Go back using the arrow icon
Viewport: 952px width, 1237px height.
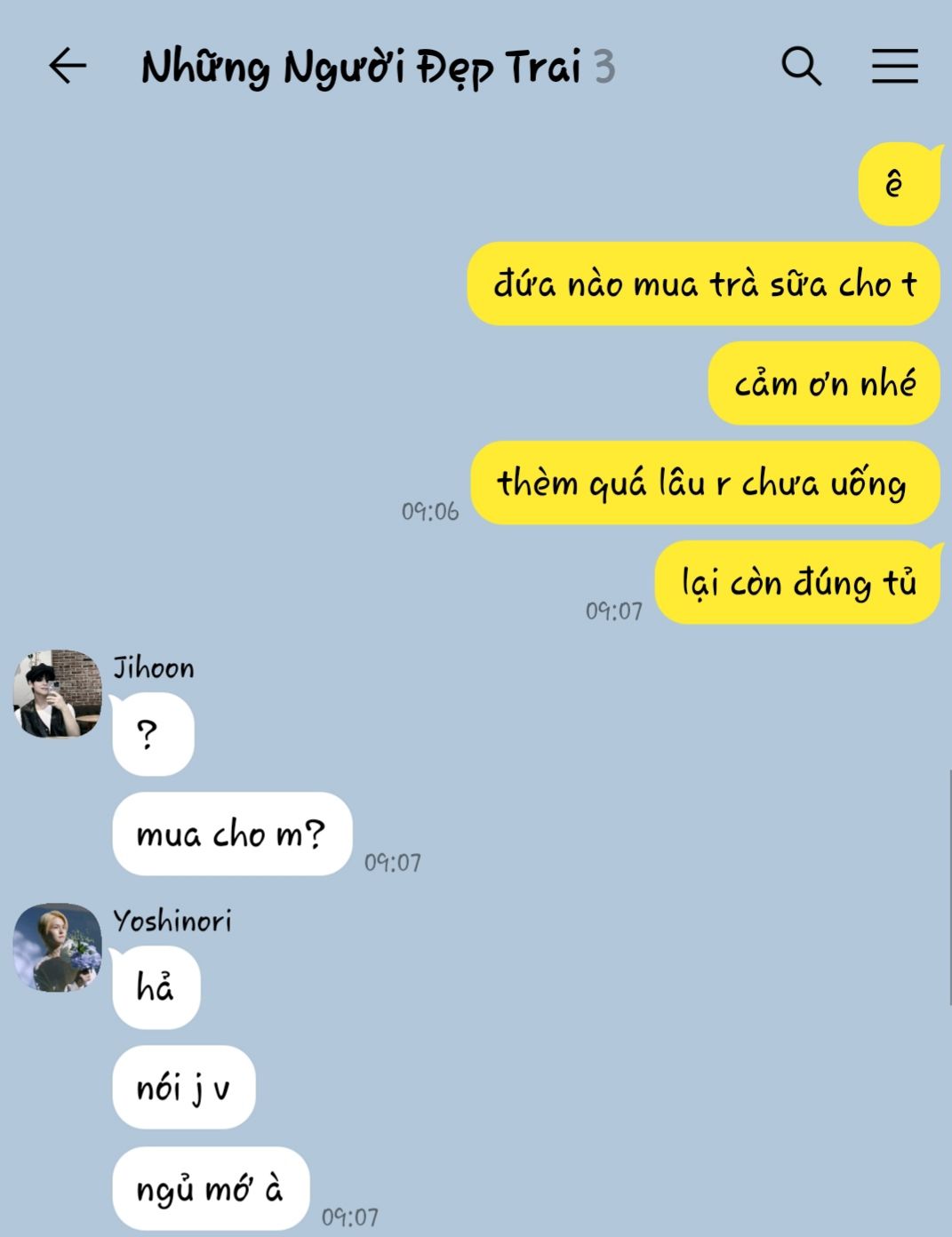(67, 67)
